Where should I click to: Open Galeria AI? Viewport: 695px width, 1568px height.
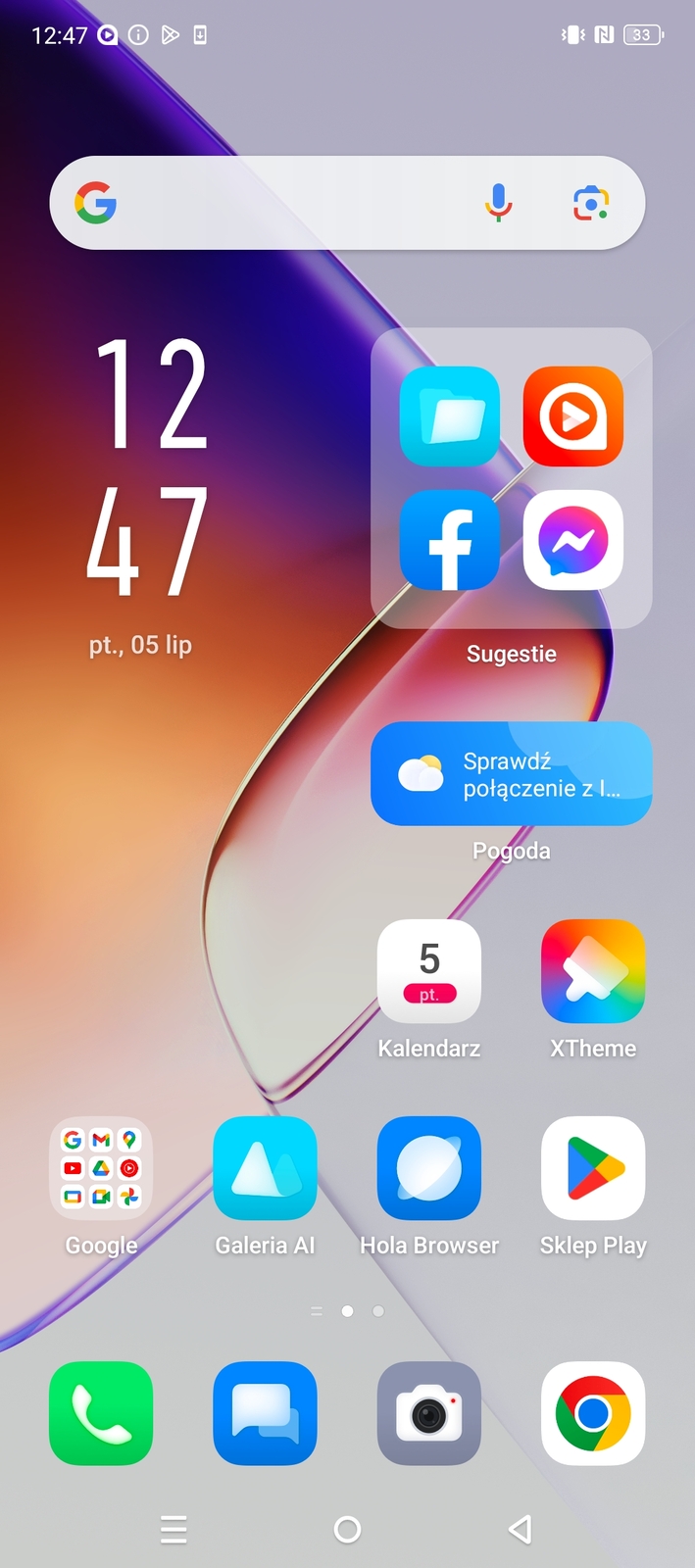pos(265,1168)
